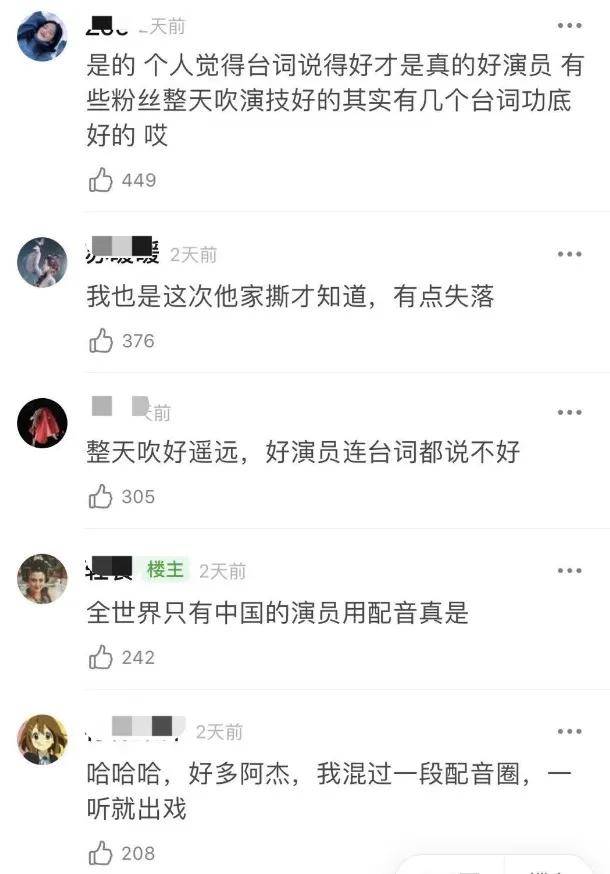Open the avatar of the 有点失落 commenter

[42, 263]
